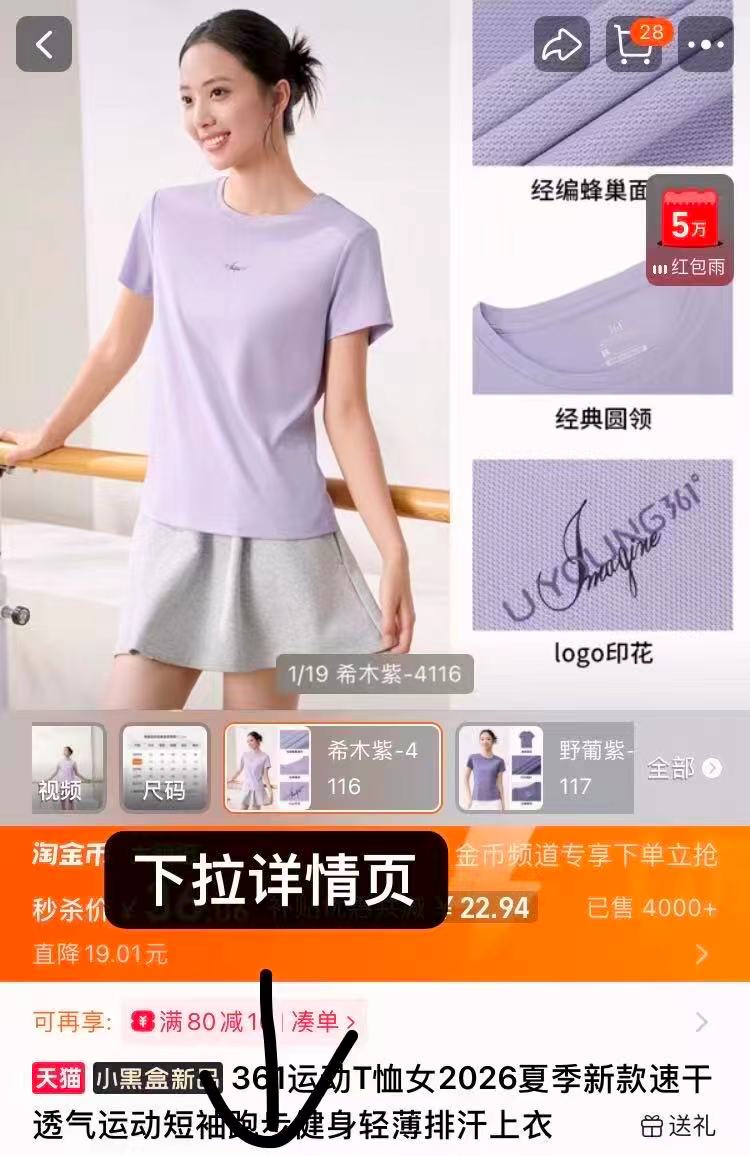
Task: Go back to the previous page
Action: click(44, 45)
